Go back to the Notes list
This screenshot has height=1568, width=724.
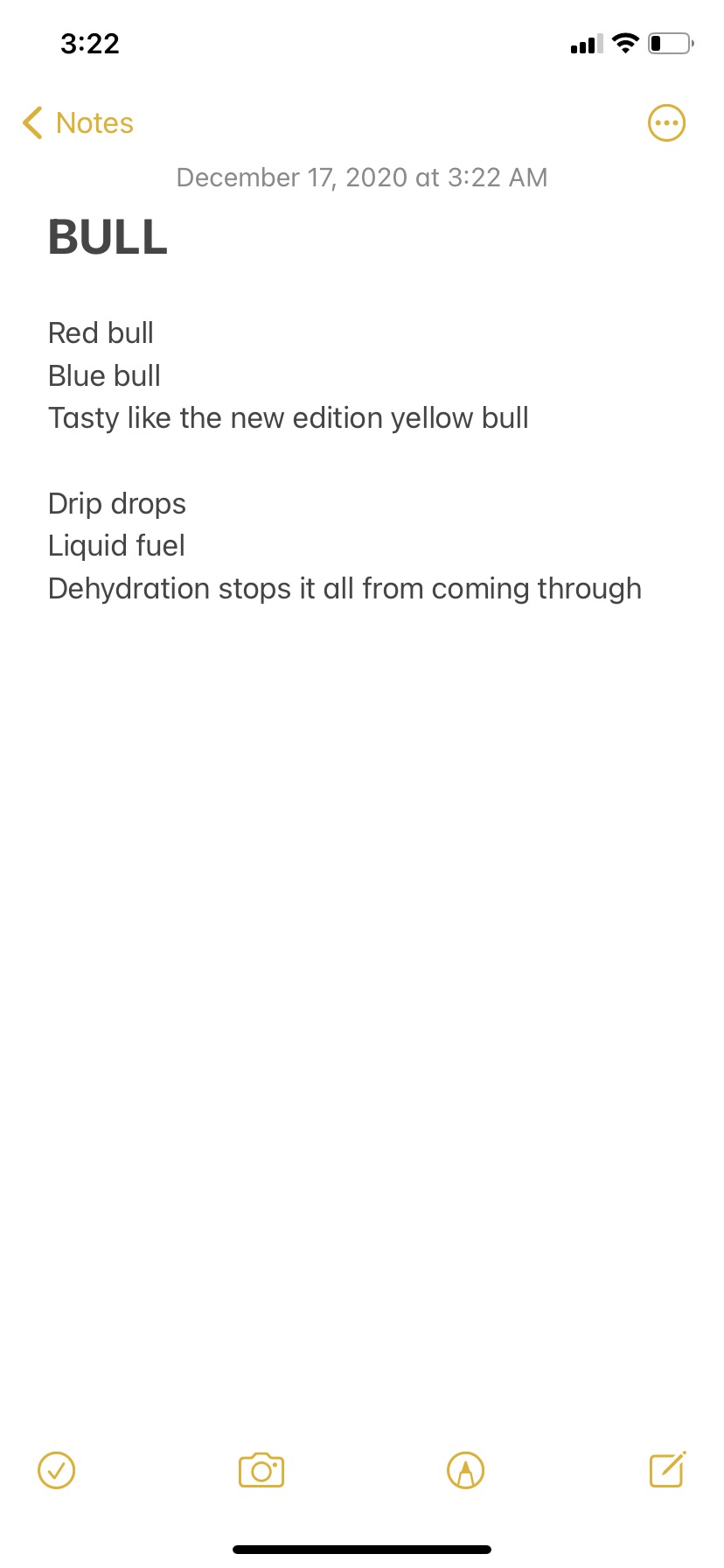[x=78, y=123]
